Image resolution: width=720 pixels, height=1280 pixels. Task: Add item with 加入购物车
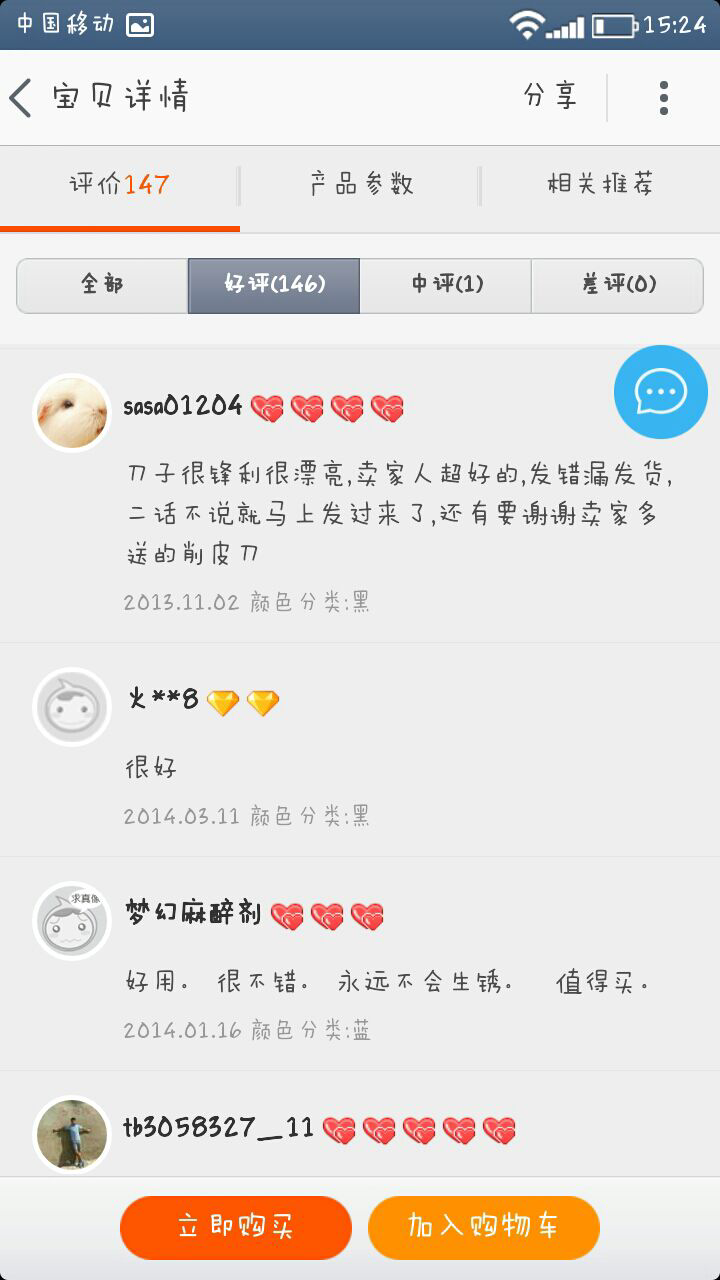click(x=484, y=1227)
